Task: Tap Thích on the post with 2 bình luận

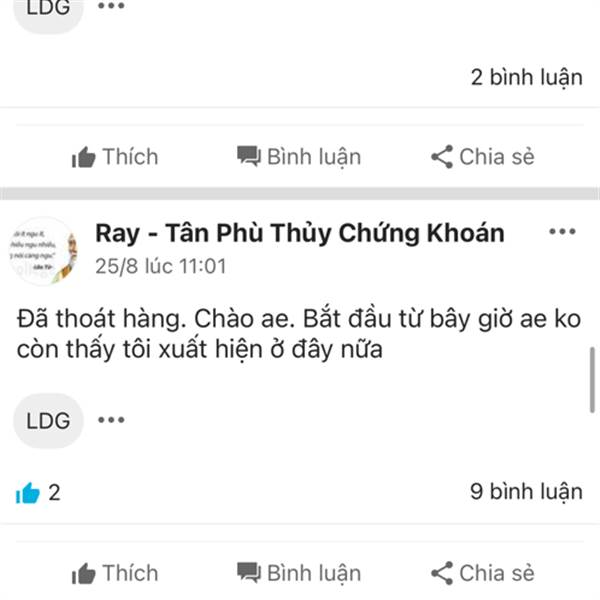Action: [x=115, y=156]
